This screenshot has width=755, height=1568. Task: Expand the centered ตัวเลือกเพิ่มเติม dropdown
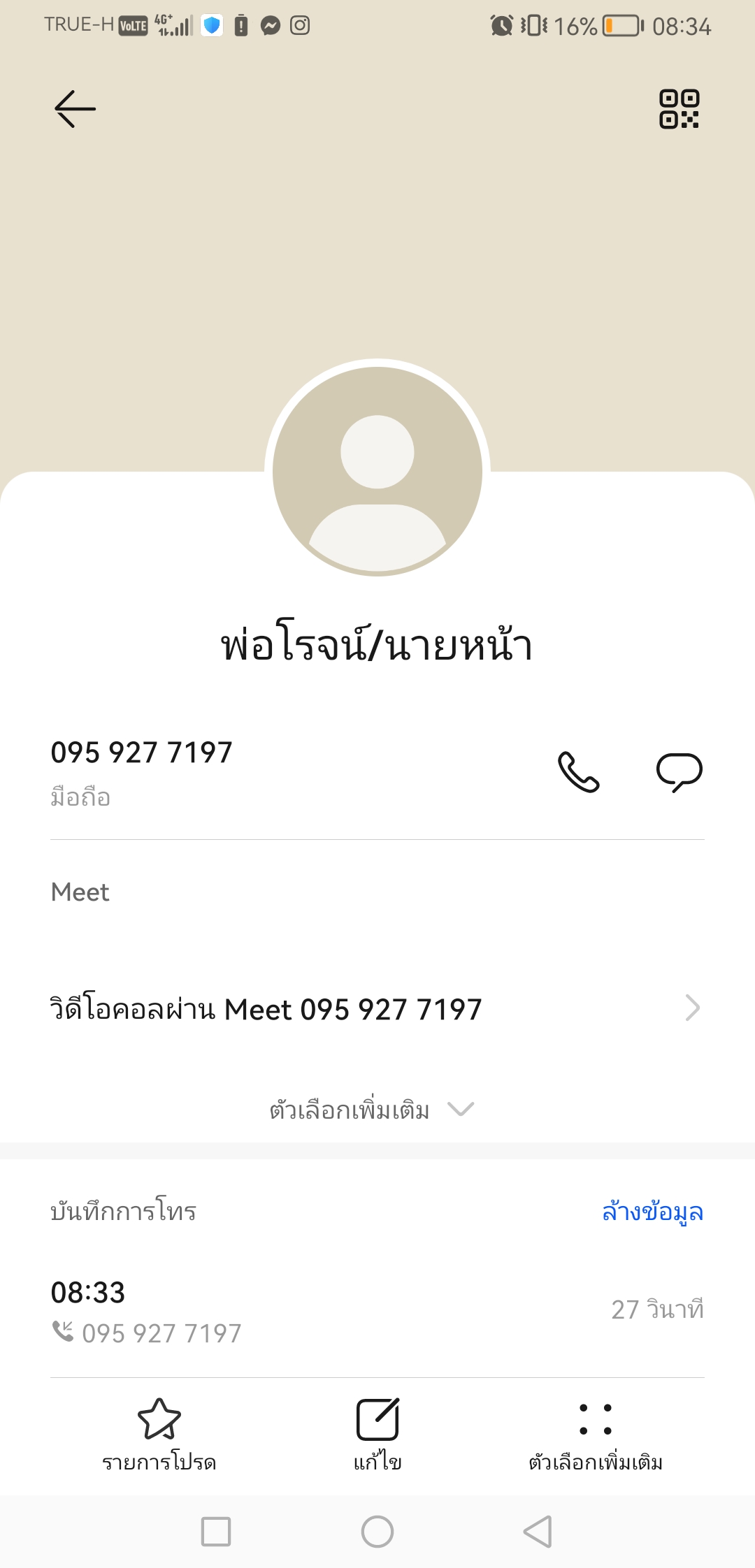372,1110
